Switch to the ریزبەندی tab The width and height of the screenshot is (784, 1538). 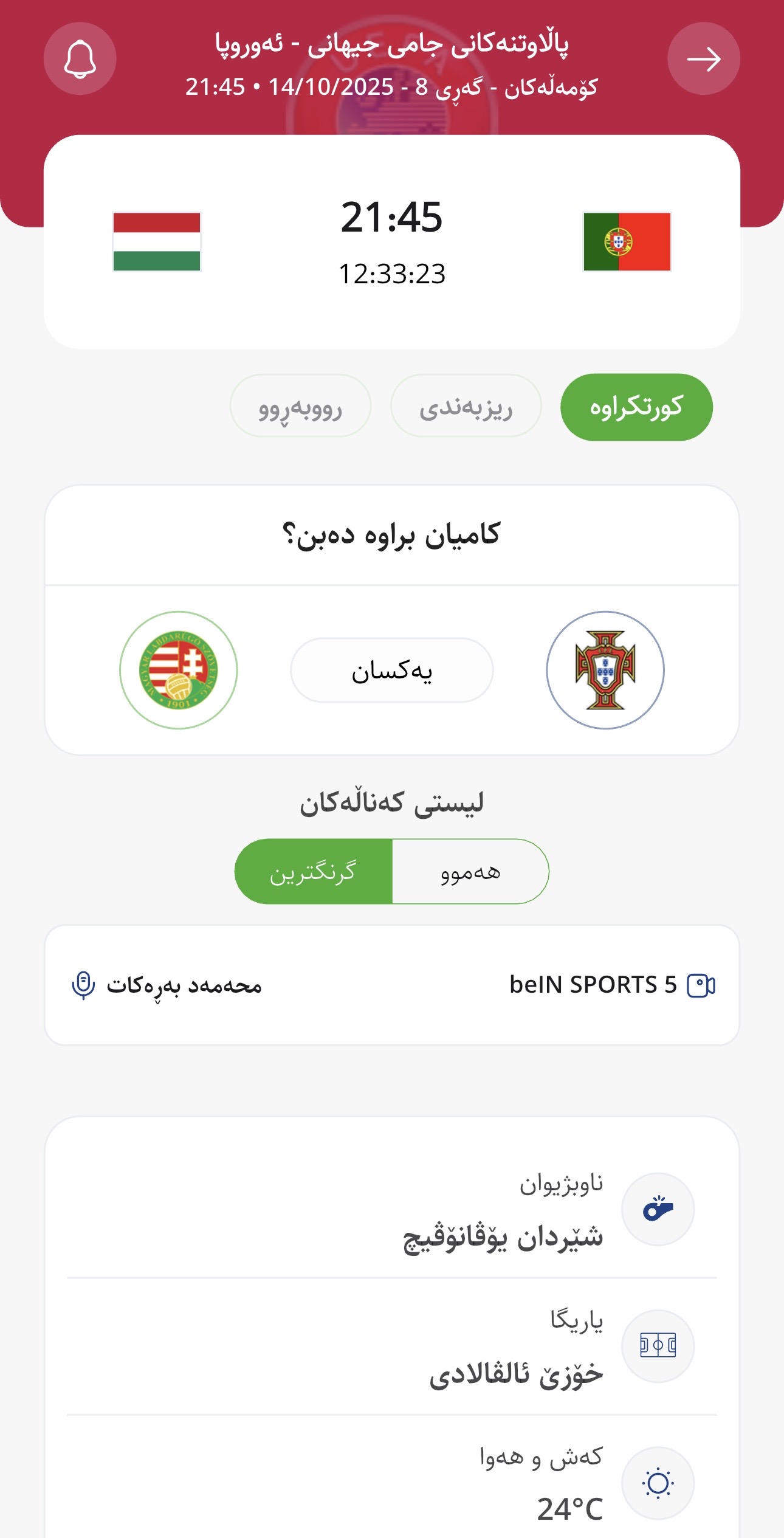click(x=466, y=406)
